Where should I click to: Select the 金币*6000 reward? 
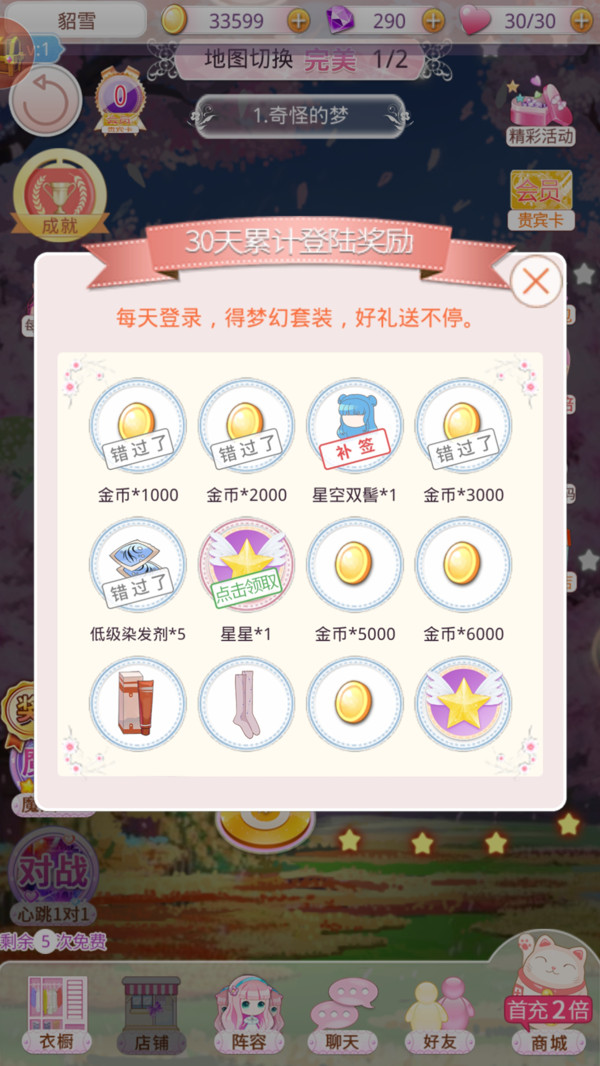[463, 565]
